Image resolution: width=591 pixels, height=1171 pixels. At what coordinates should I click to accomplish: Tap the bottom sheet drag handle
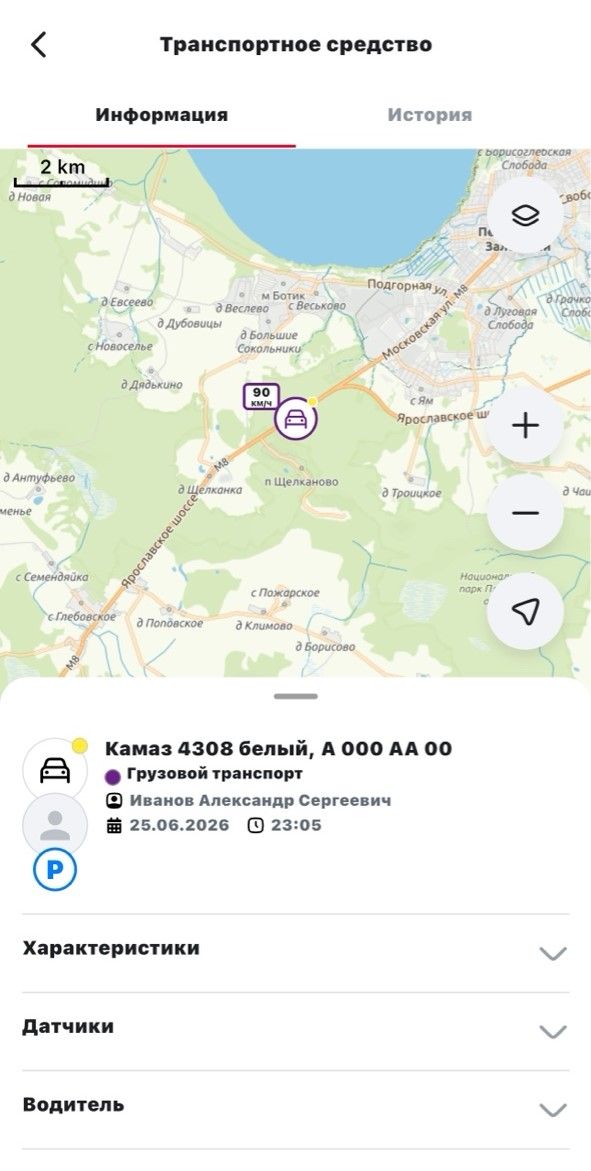[296, 696]
